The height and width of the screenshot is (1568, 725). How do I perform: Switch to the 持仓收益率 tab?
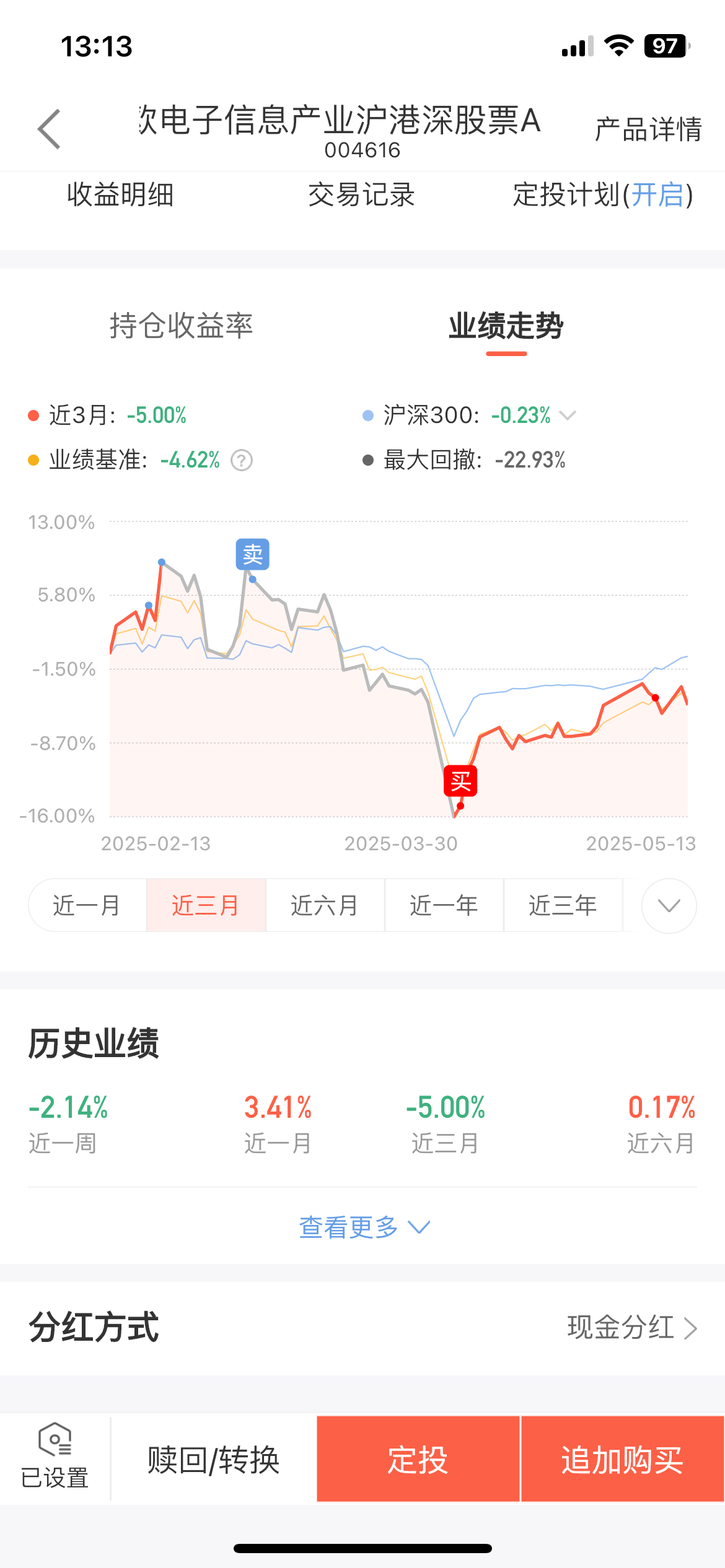pos(182,326)
